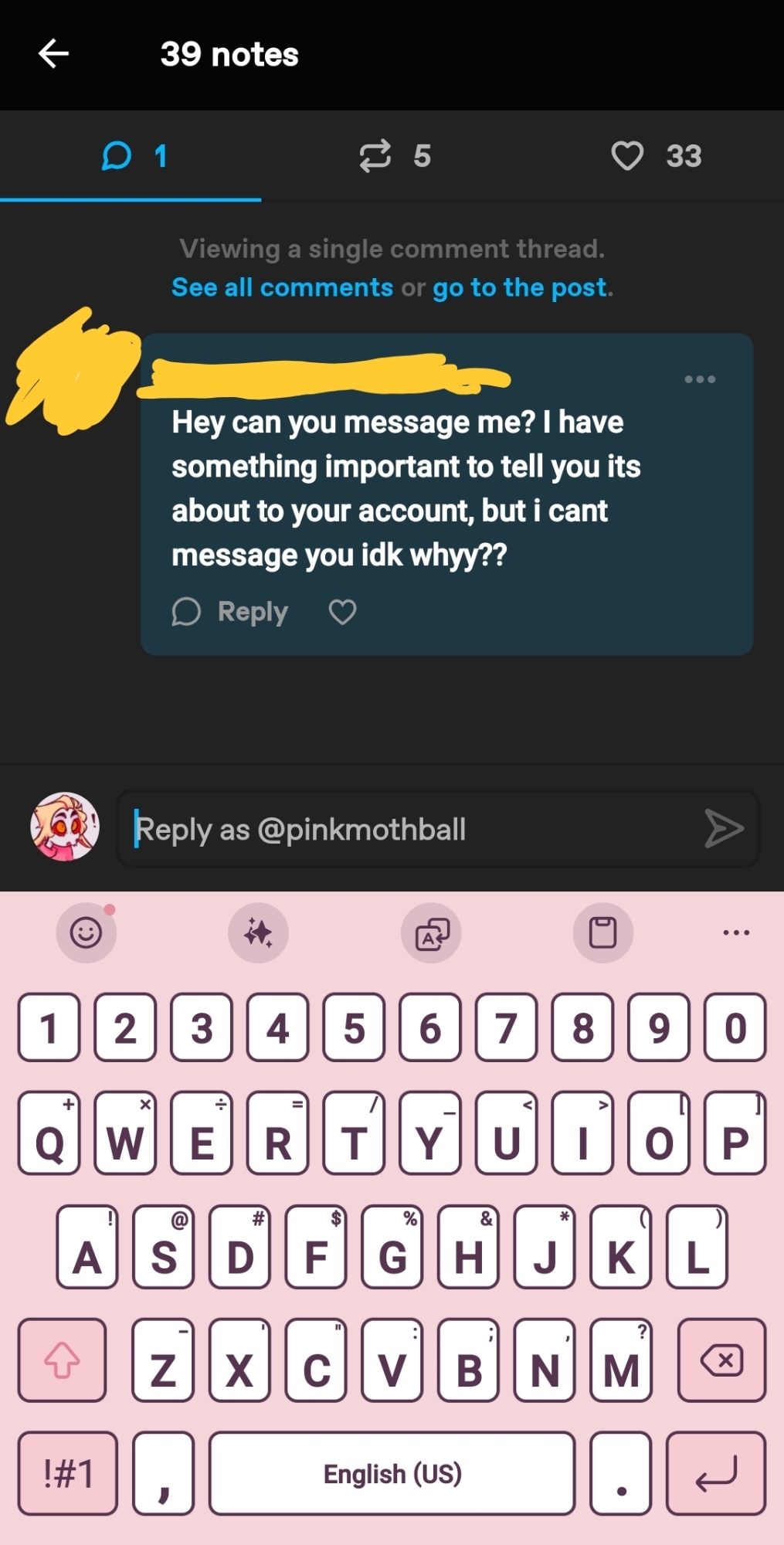Tap the See all comments link
784x1545 pixels.
point(282,287)
